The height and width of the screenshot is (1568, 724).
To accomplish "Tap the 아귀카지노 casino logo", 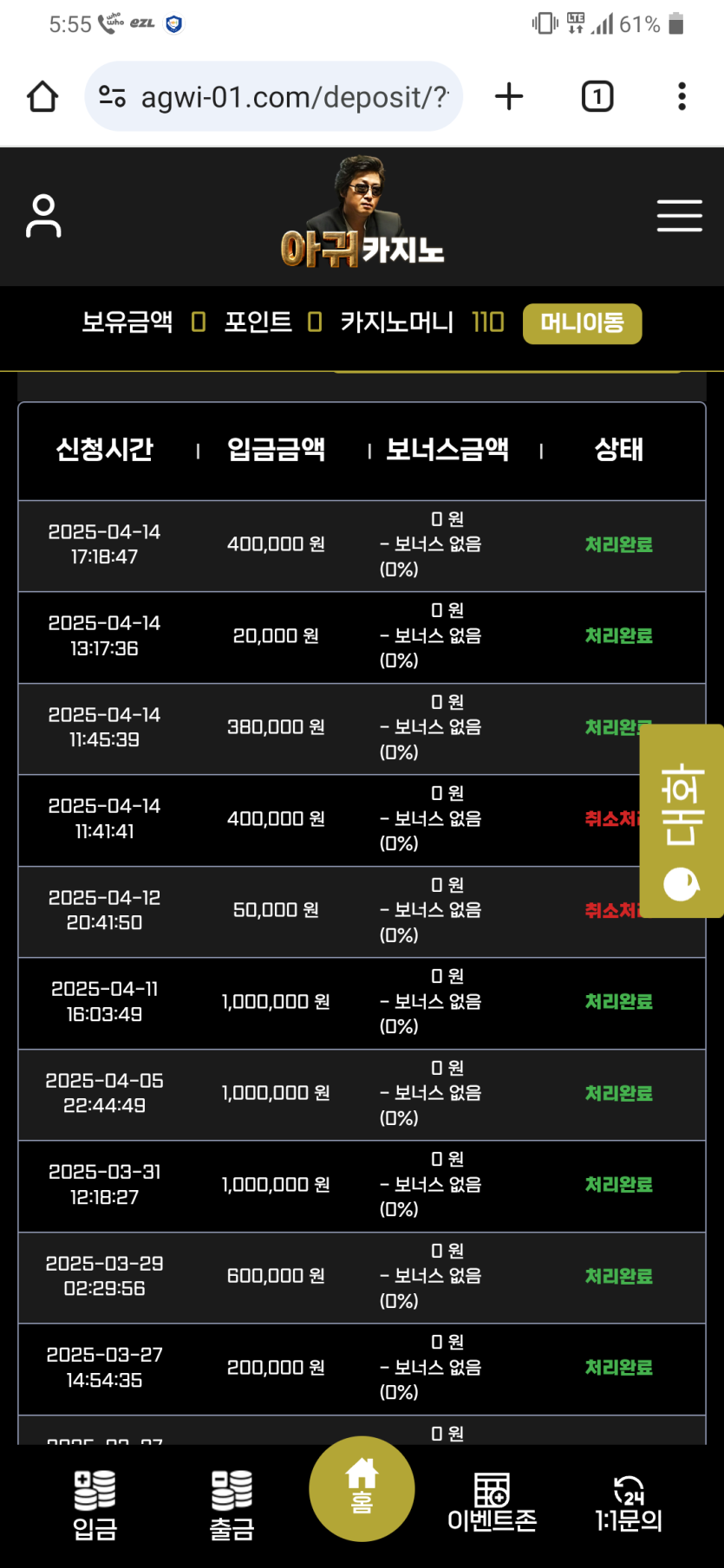I will pos(362,217).
